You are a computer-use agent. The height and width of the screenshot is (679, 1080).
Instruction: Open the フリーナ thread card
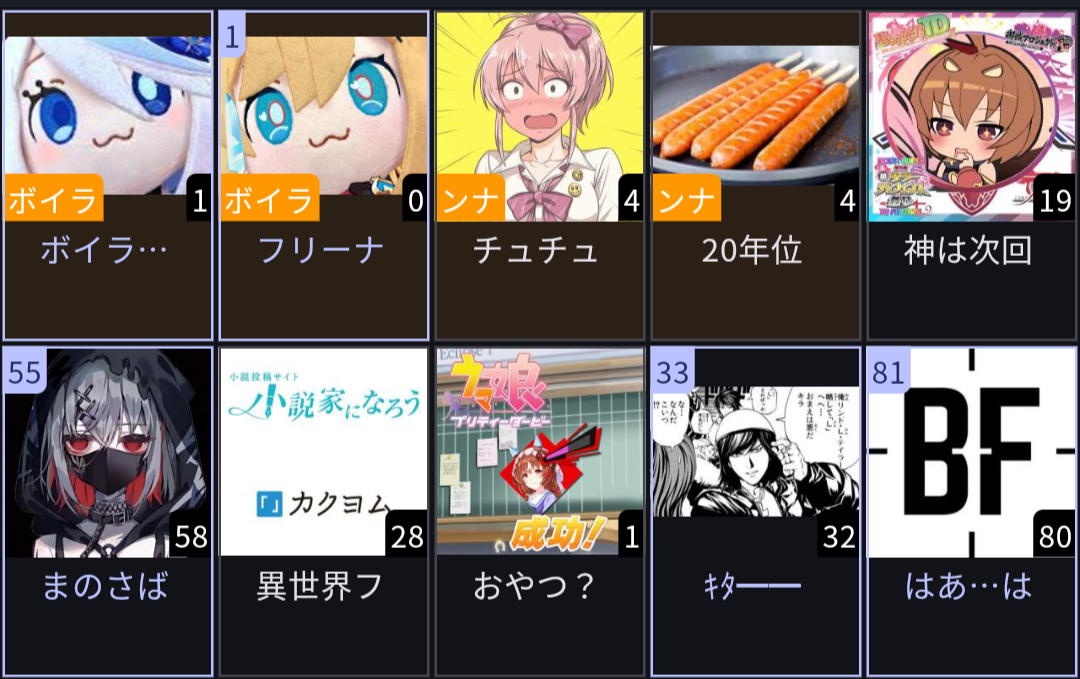click(324, 175)
